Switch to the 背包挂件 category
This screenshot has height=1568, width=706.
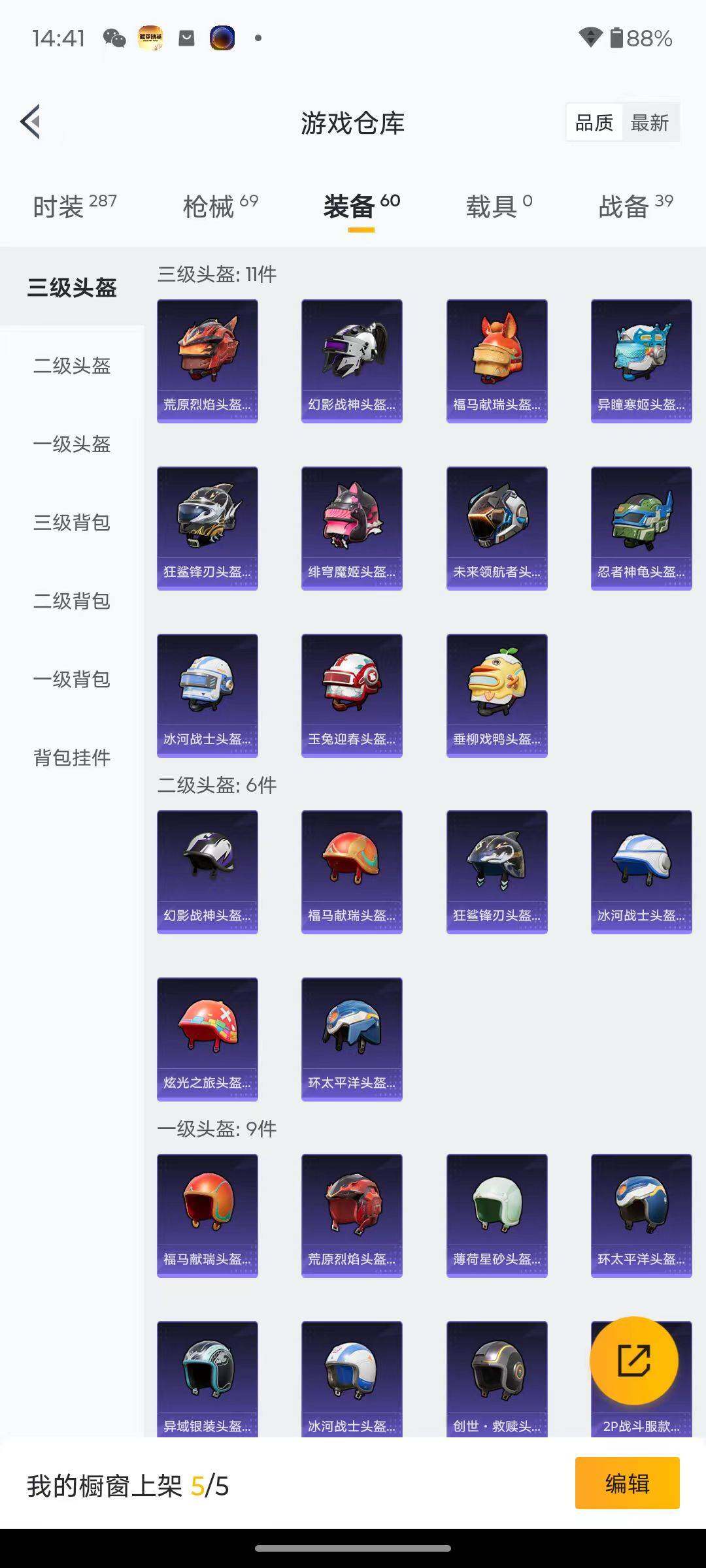pos(72,758)
